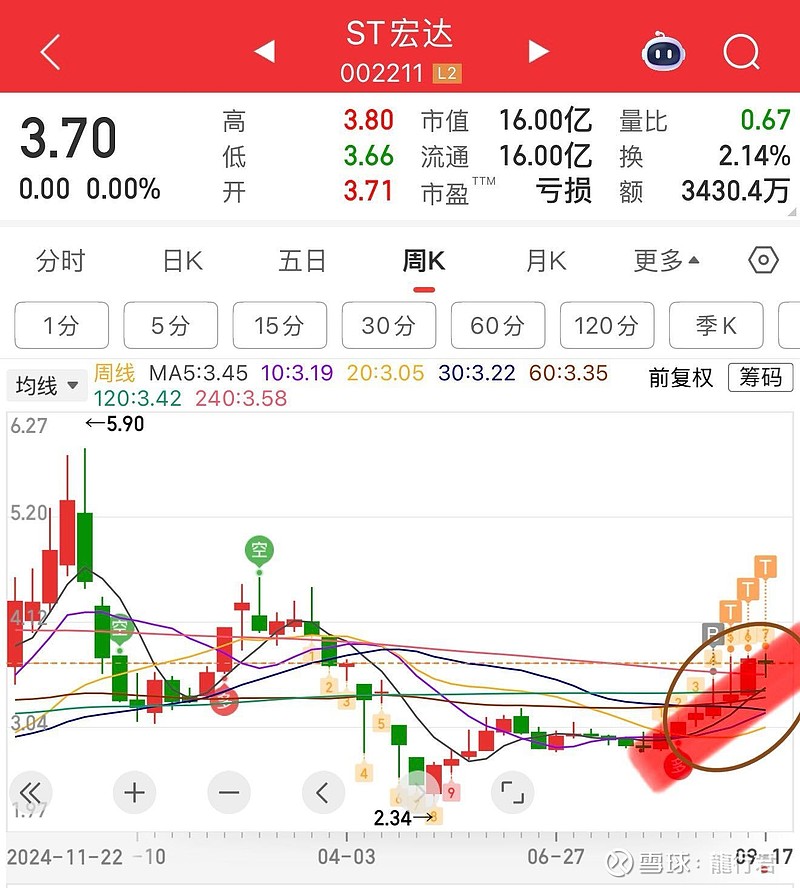Select the 月K tab
800x888 pixels.
click(545, 262)
